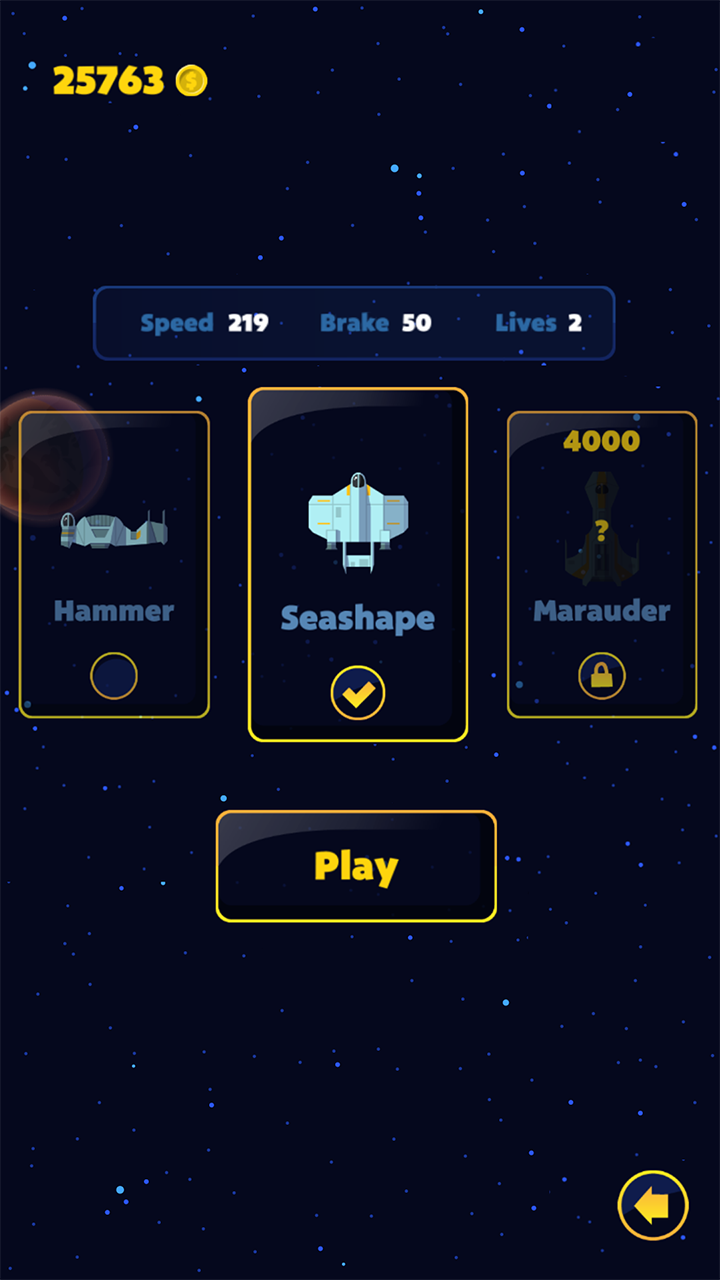Unlock the Marauder ship for 4000
This screenshot has height=1280, width=720.
[602, 676]
